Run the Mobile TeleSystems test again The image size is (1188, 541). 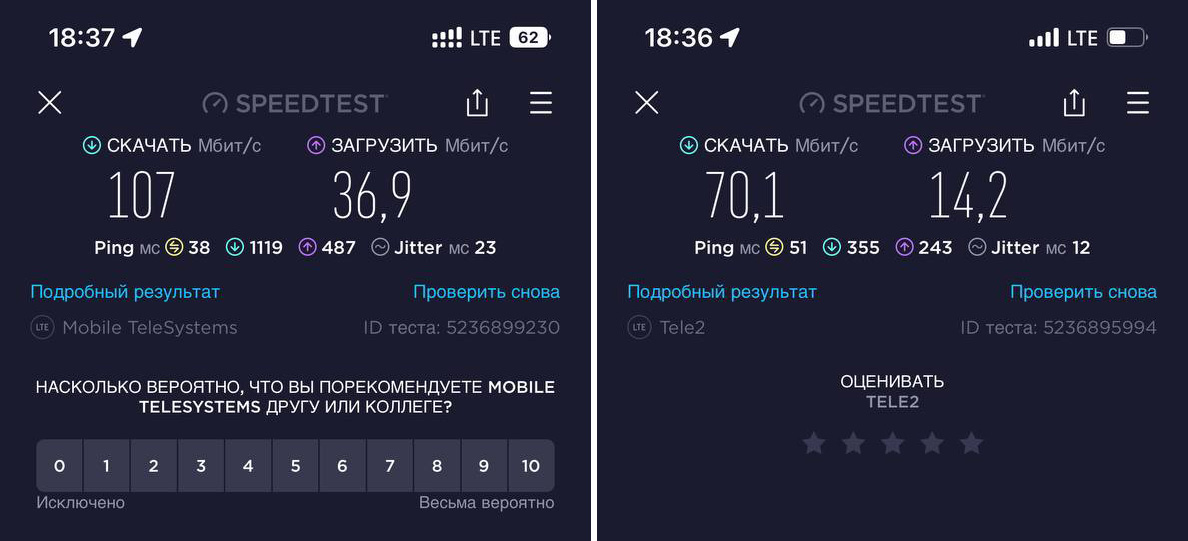(x=486, y=292)
